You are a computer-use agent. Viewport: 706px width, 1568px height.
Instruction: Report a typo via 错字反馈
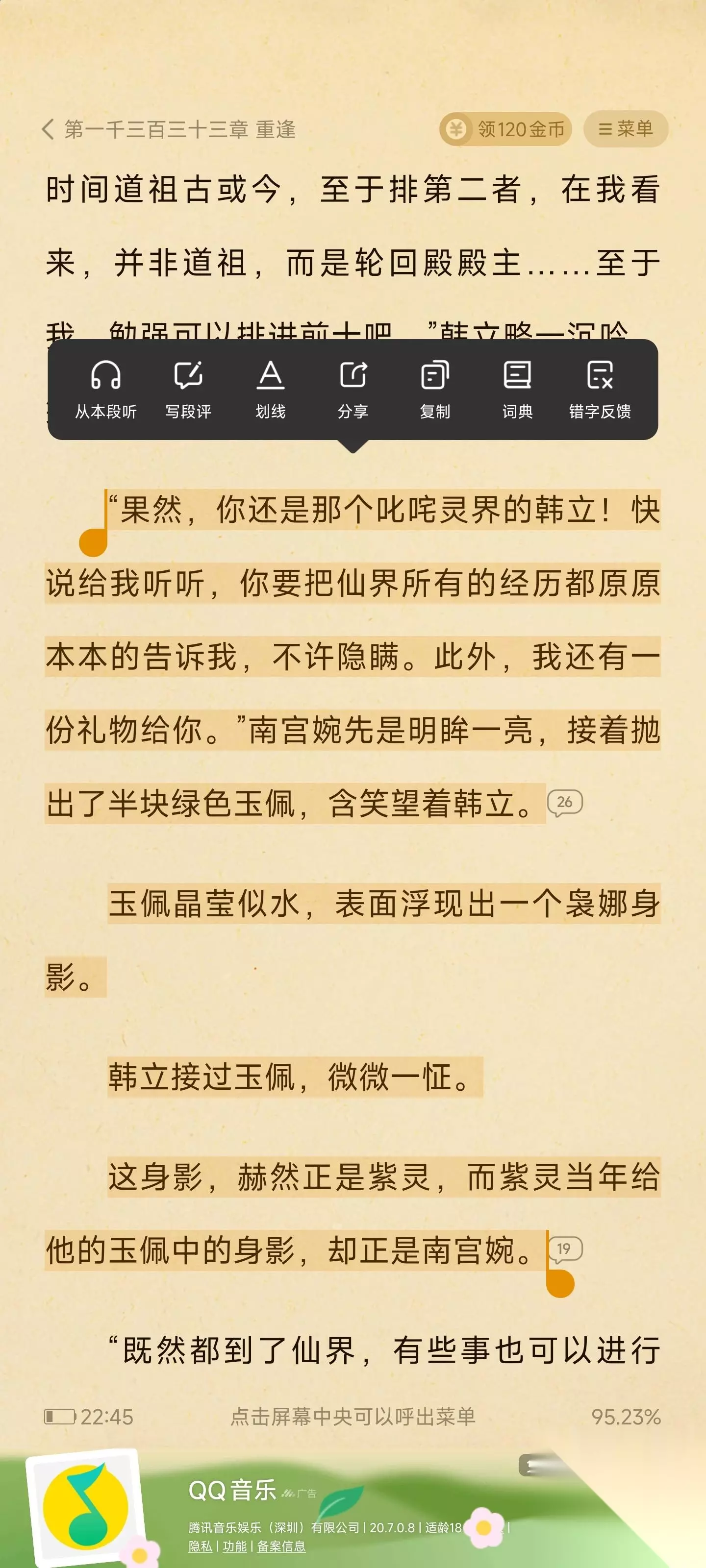(x=600, y=390)
